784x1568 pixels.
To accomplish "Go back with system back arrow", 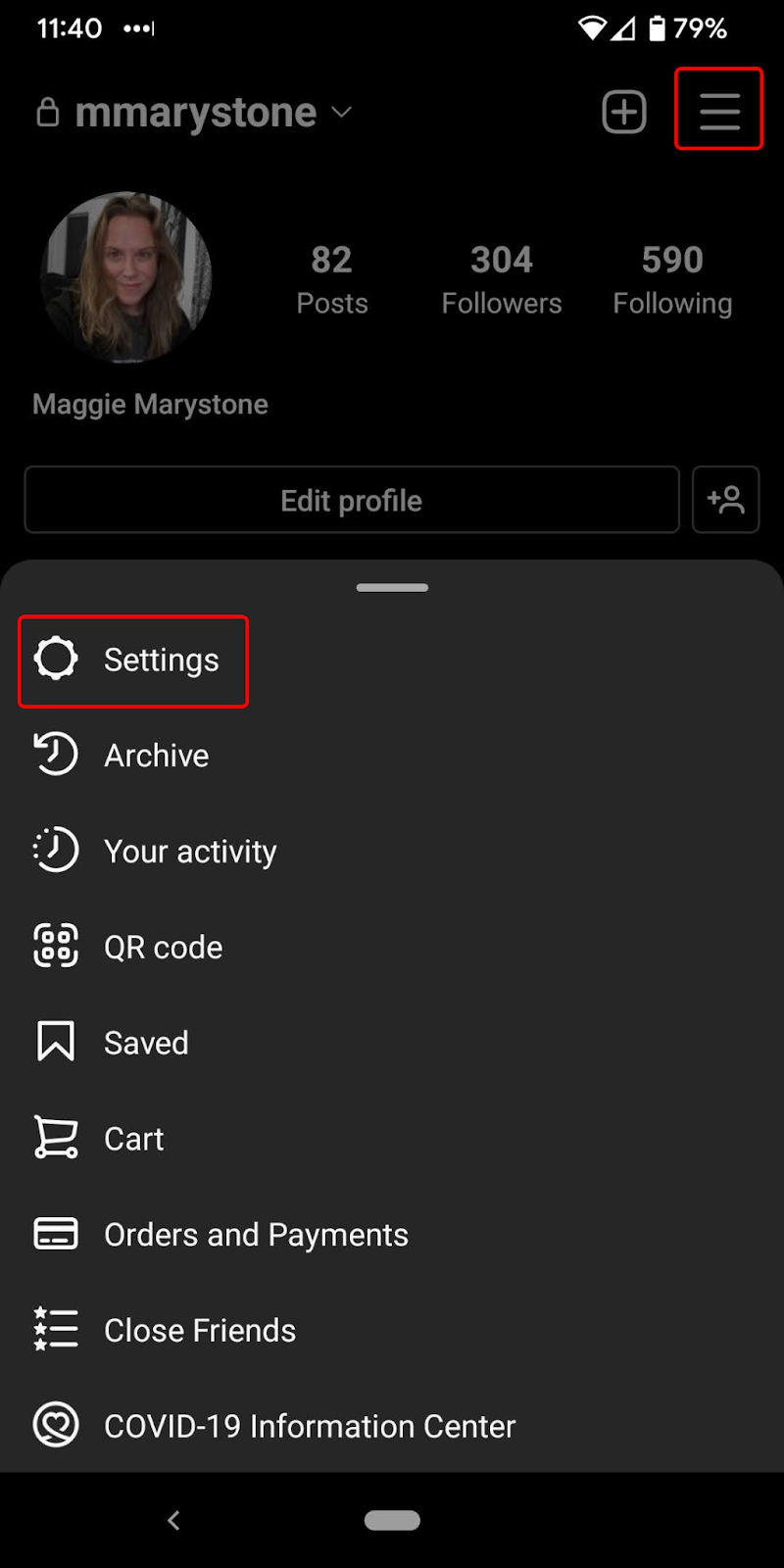I will (x=173, y=1520).
